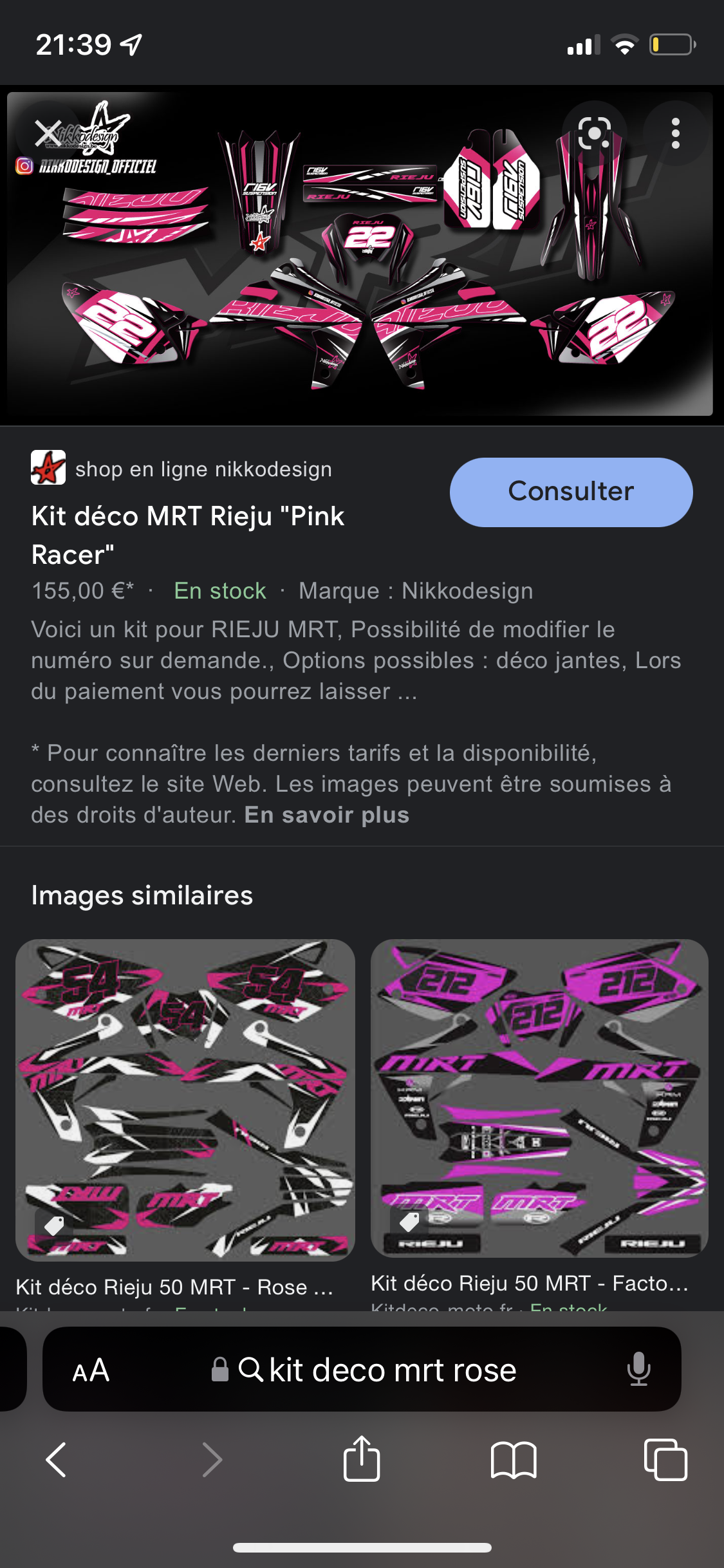Open similar image Kit déco Rieju Rose
The image size is (724, 1568).
click(185, 1099)
